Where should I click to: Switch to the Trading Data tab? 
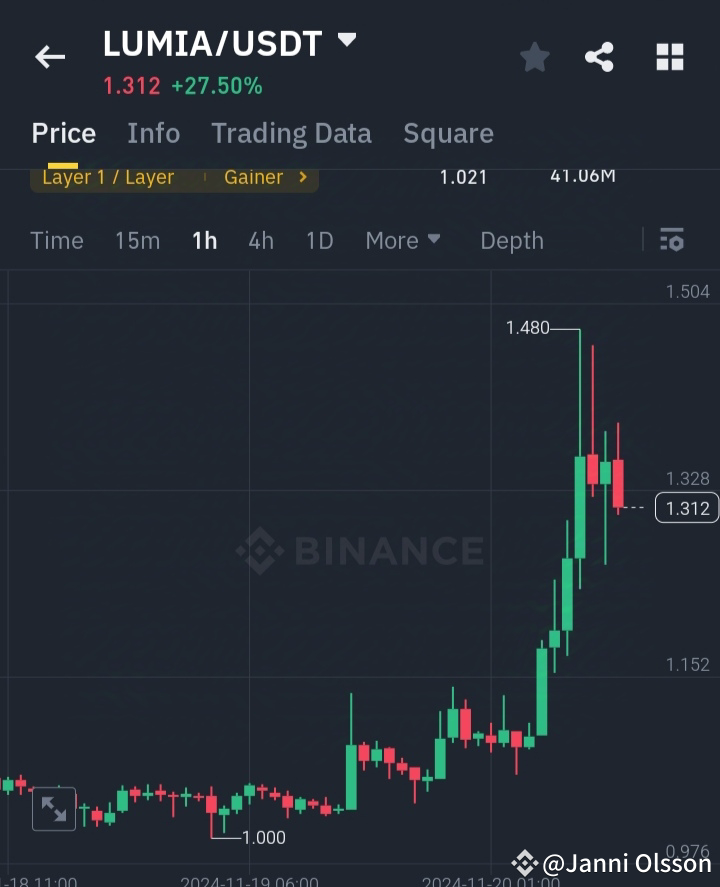click(x=291, y=133)
